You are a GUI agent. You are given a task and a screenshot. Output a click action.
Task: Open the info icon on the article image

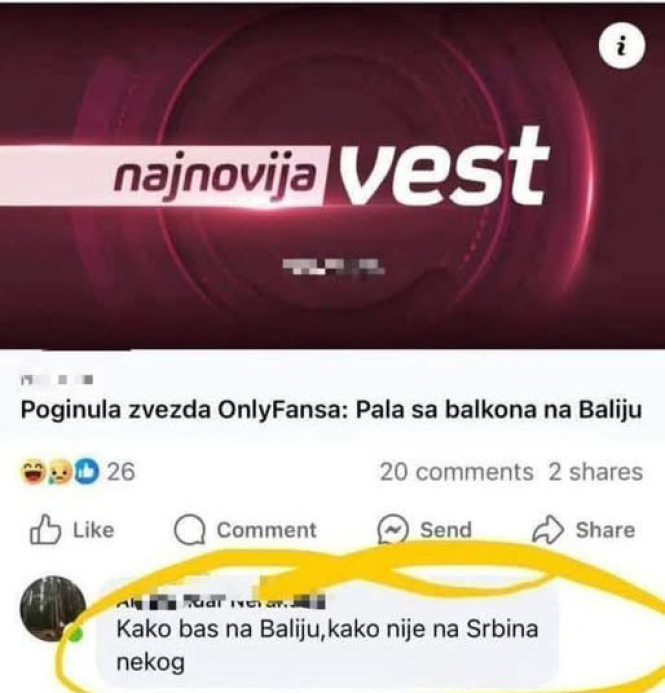tap(622, 47)
